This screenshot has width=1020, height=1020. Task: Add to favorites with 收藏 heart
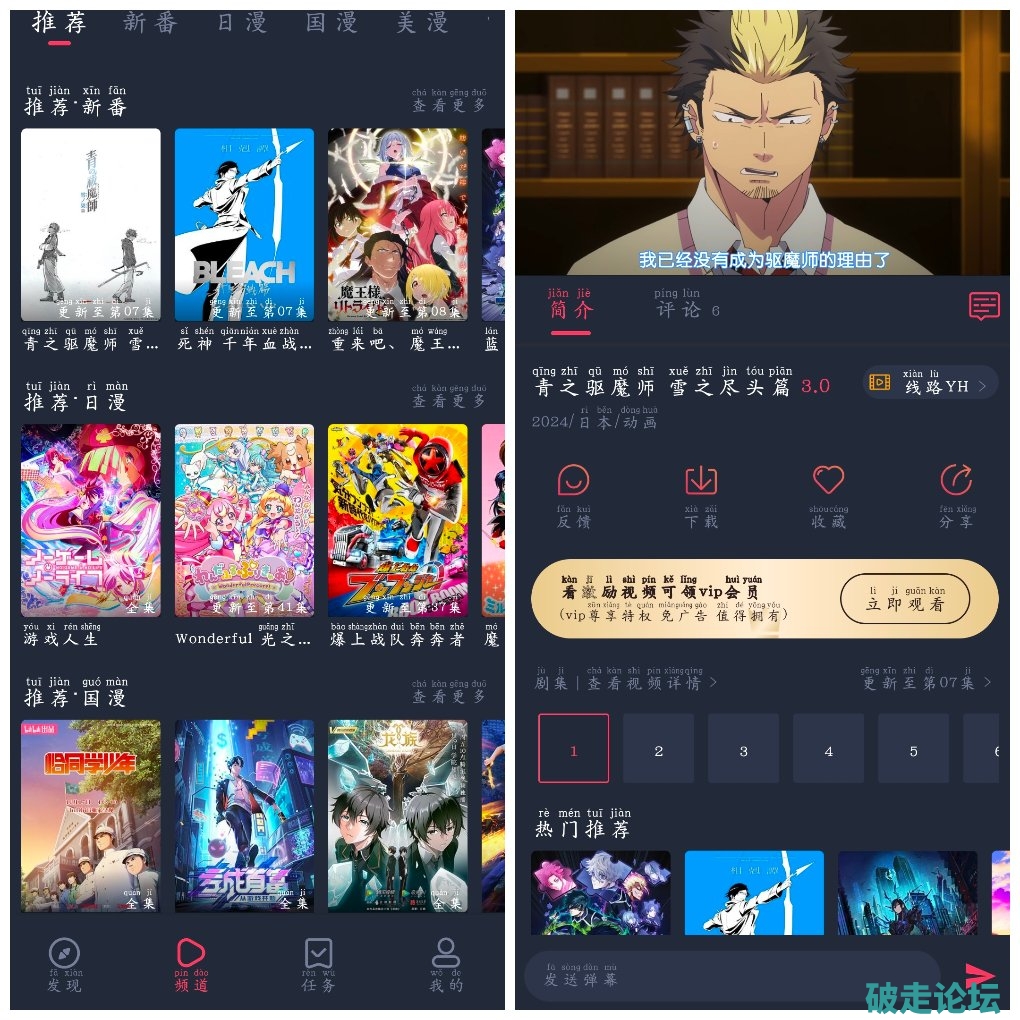(x=828, y=495)
